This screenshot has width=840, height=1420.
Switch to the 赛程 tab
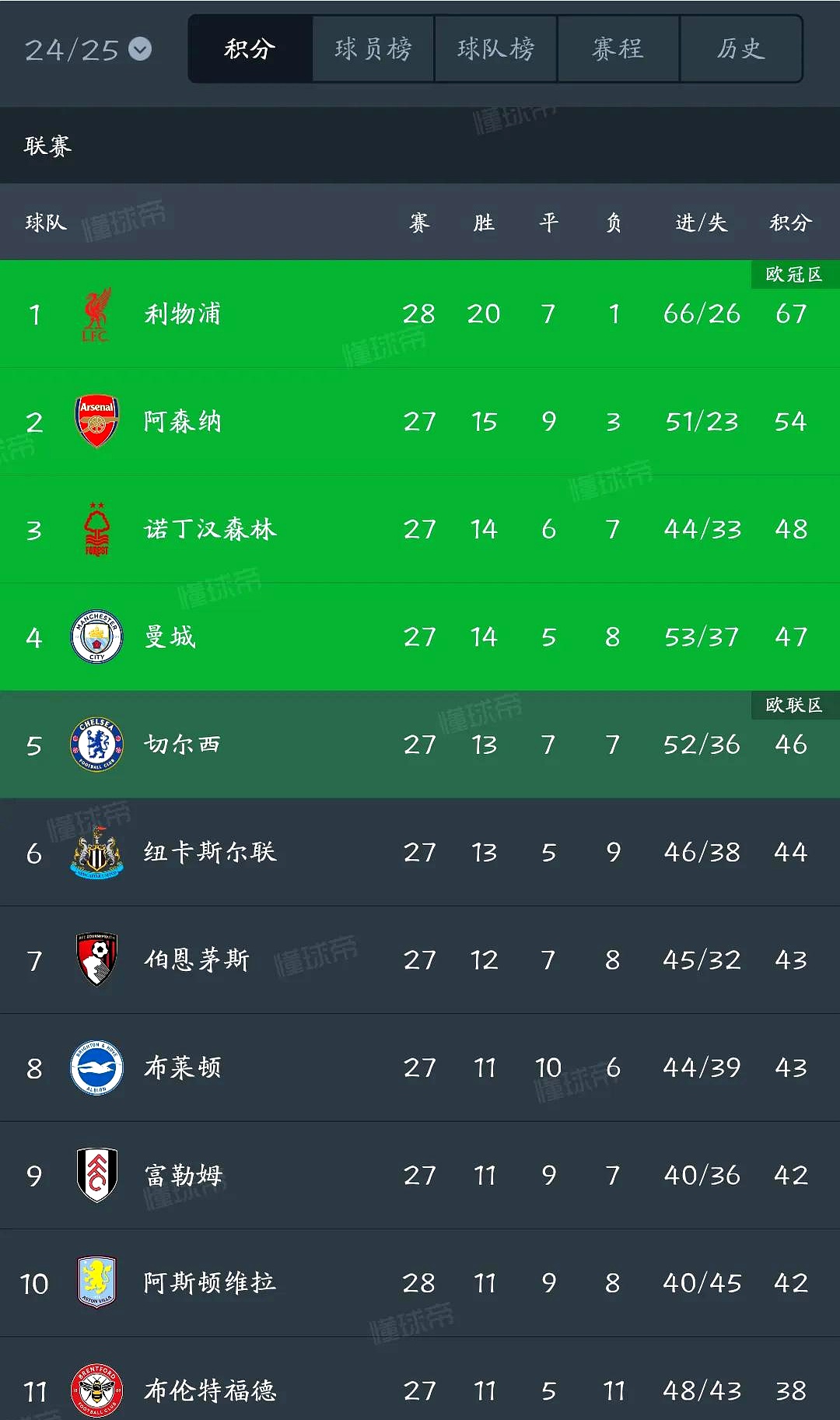618,49
